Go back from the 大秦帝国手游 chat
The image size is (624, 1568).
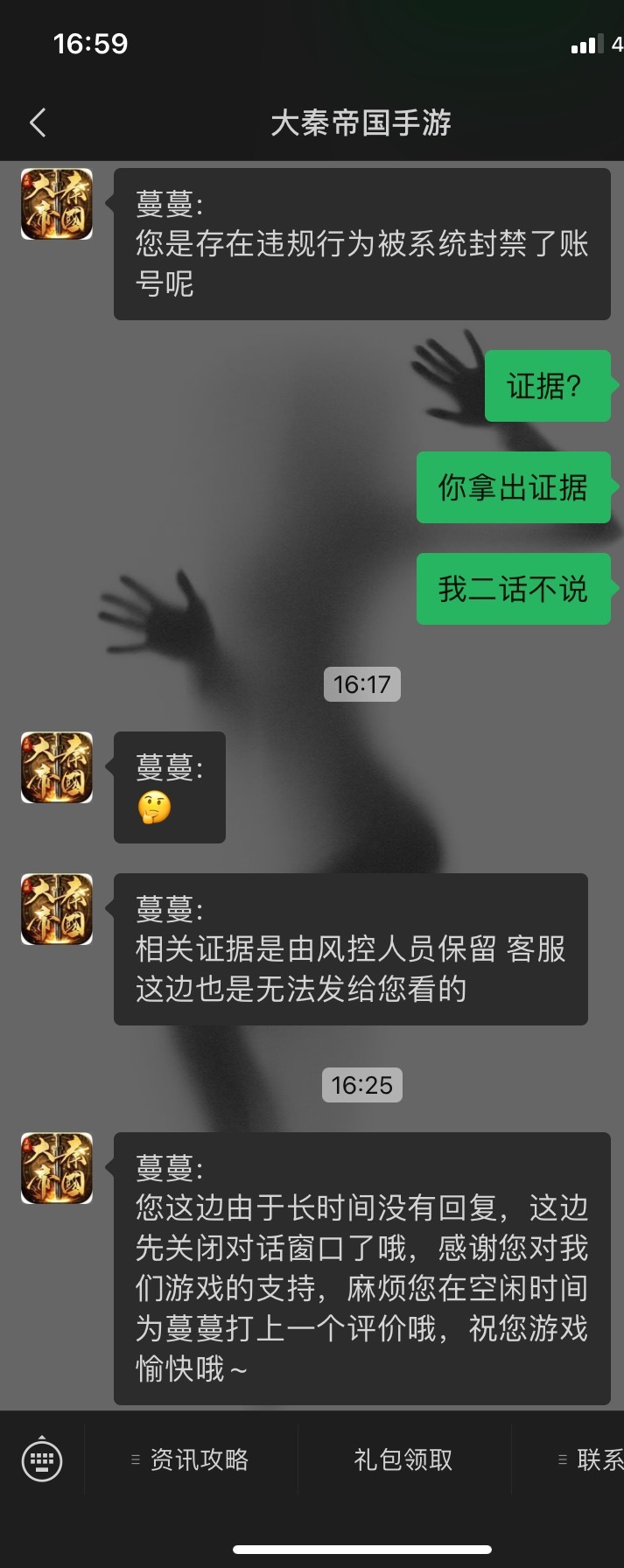tap(38, 122)
